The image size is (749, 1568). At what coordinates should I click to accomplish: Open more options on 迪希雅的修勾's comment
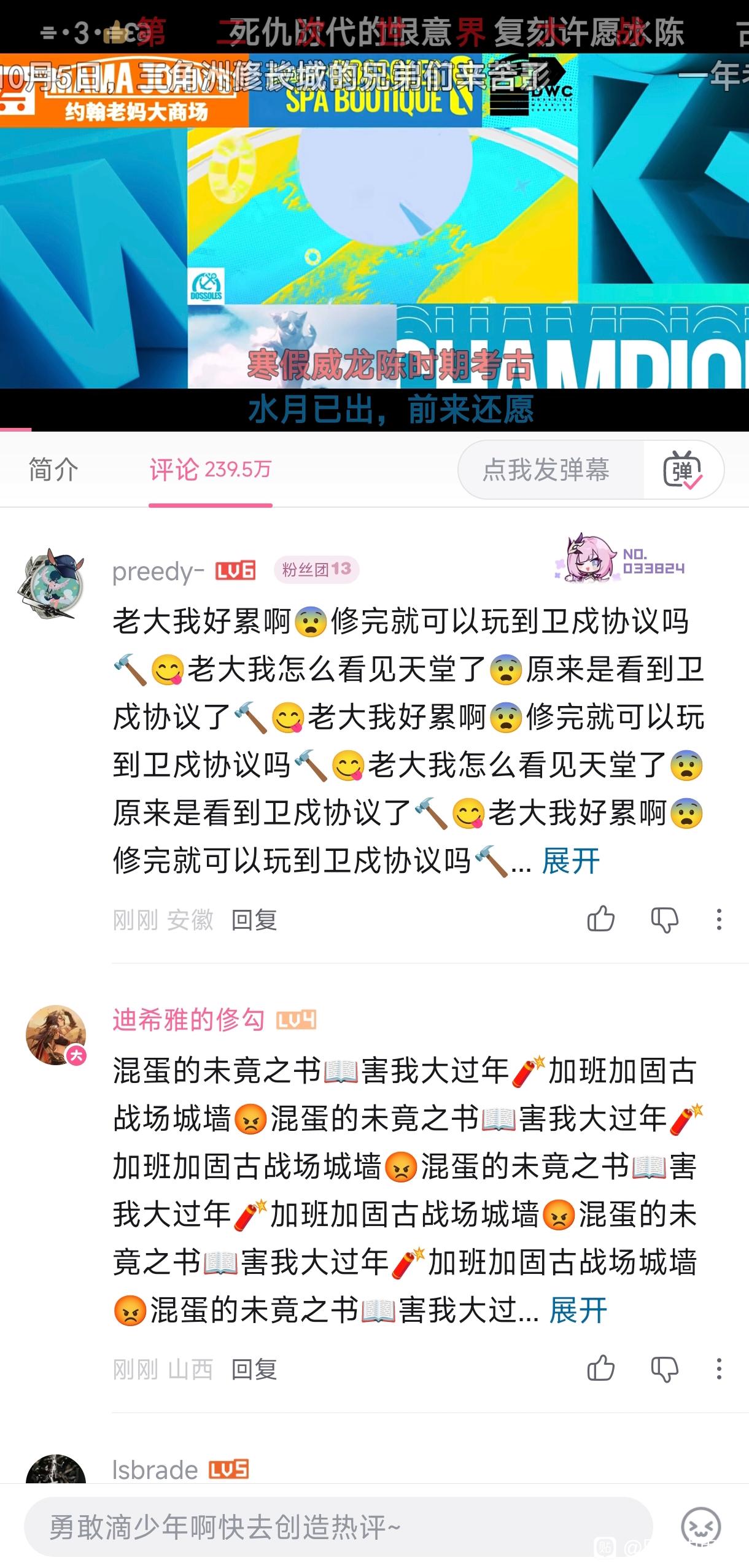719,1368
